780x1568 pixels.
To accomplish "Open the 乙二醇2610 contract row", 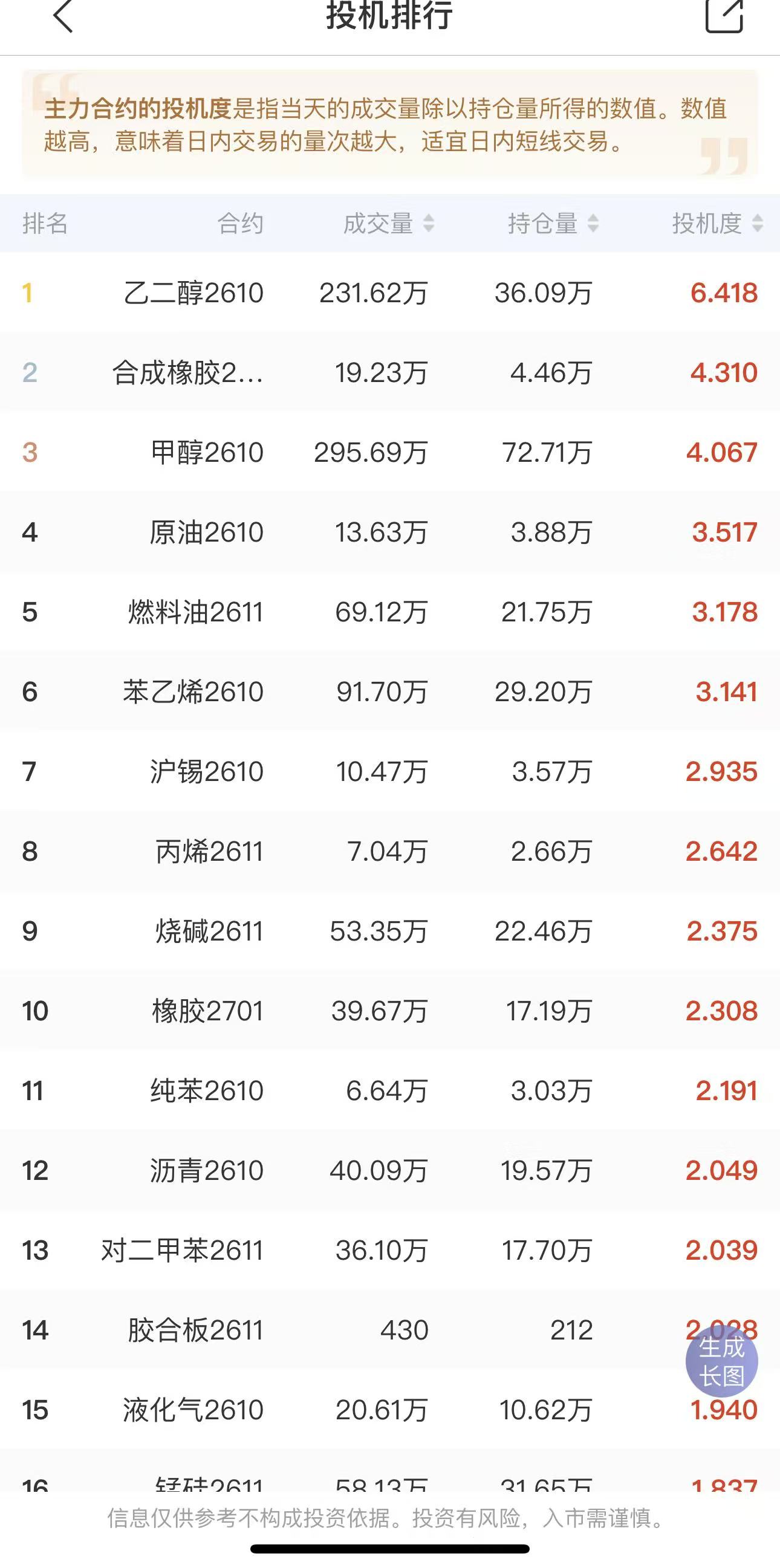I will point(389,292).
